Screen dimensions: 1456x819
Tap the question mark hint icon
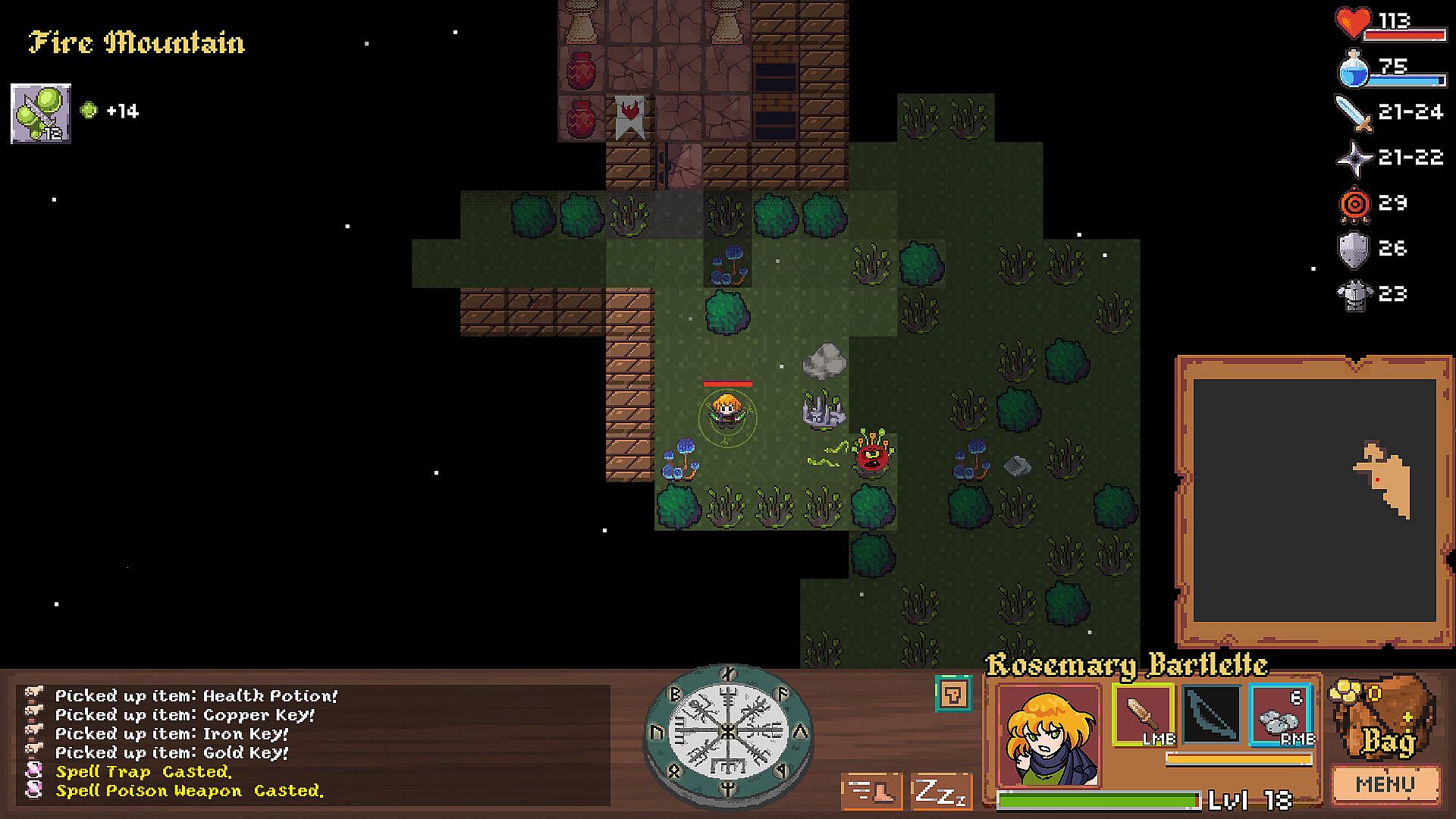coord(953,693)
